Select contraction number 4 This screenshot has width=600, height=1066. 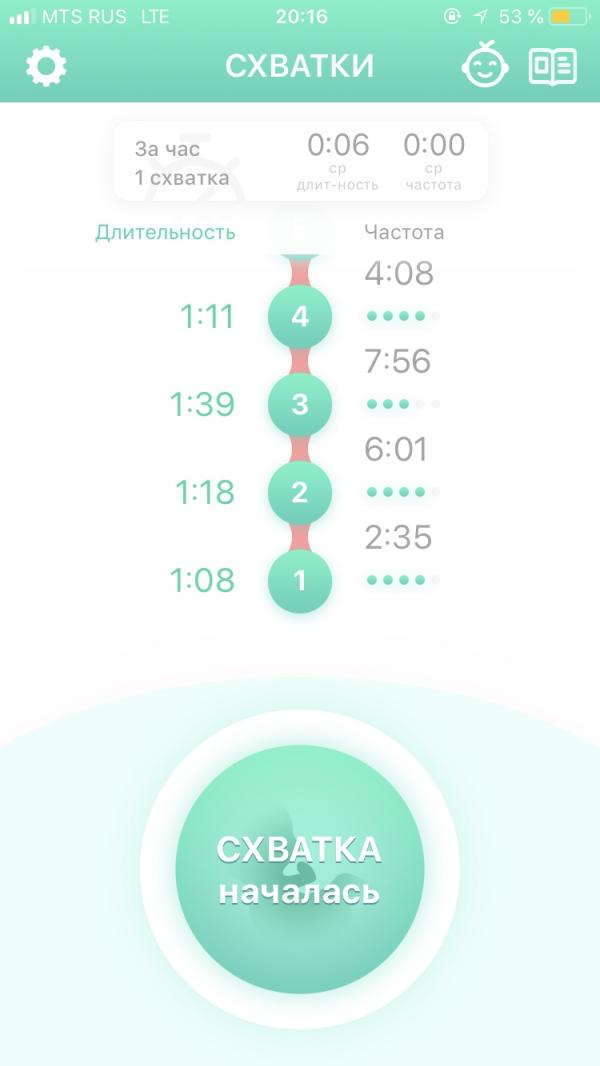pos(300,317)
